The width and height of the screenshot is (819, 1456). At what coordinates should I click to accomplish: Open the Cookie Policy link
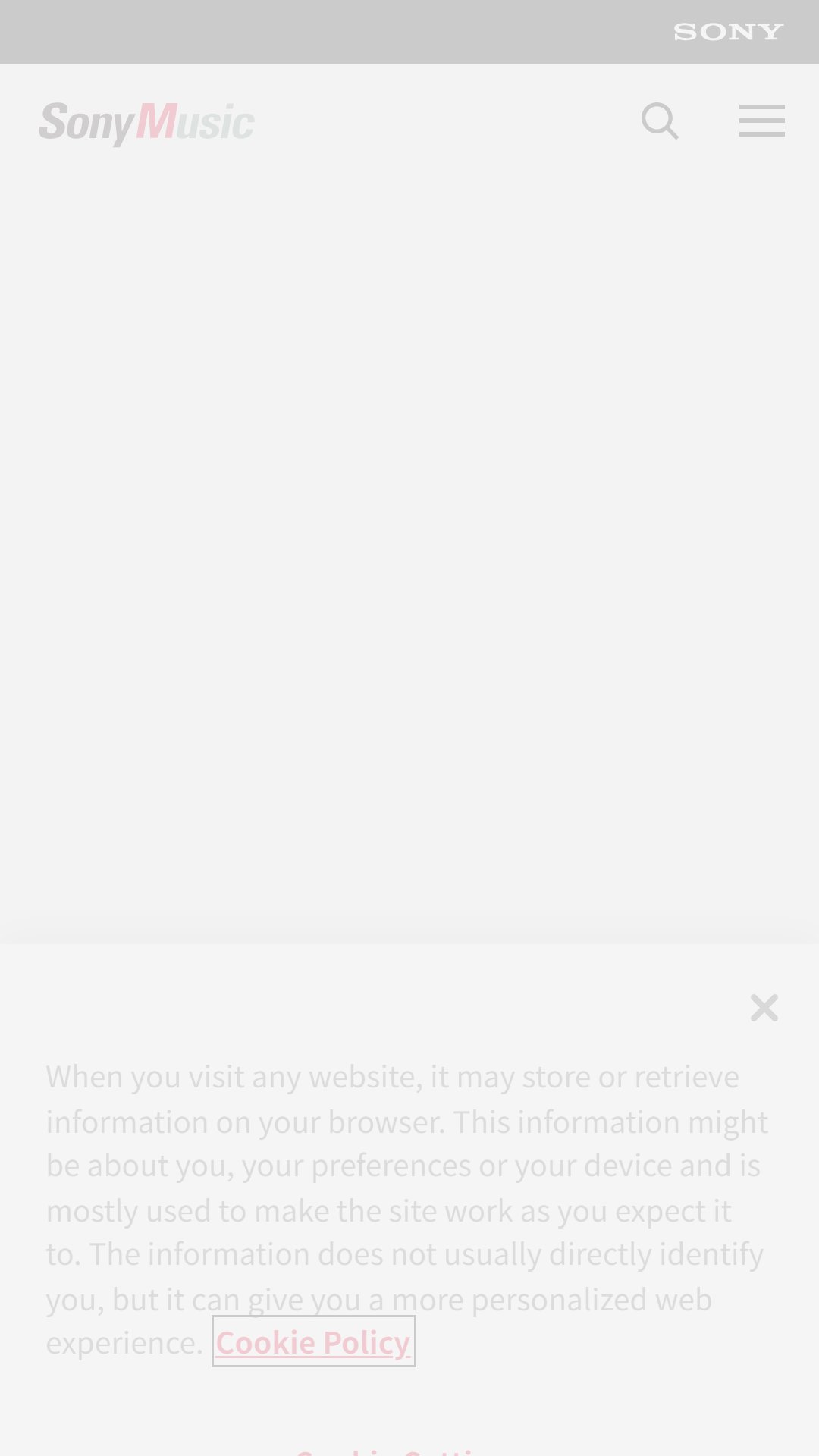pos(313,1342)
